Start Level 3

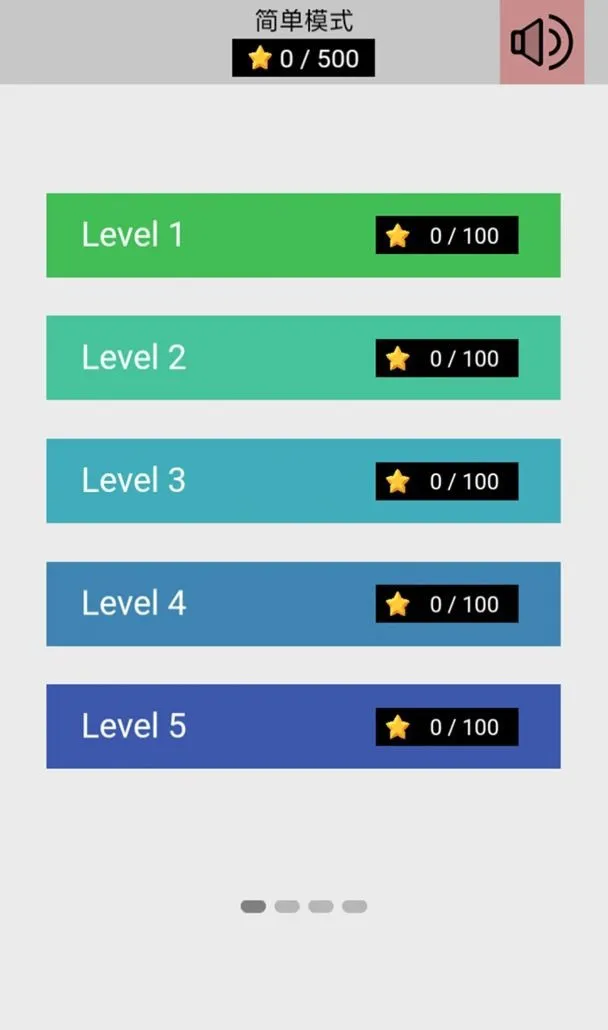click(303, 481)
